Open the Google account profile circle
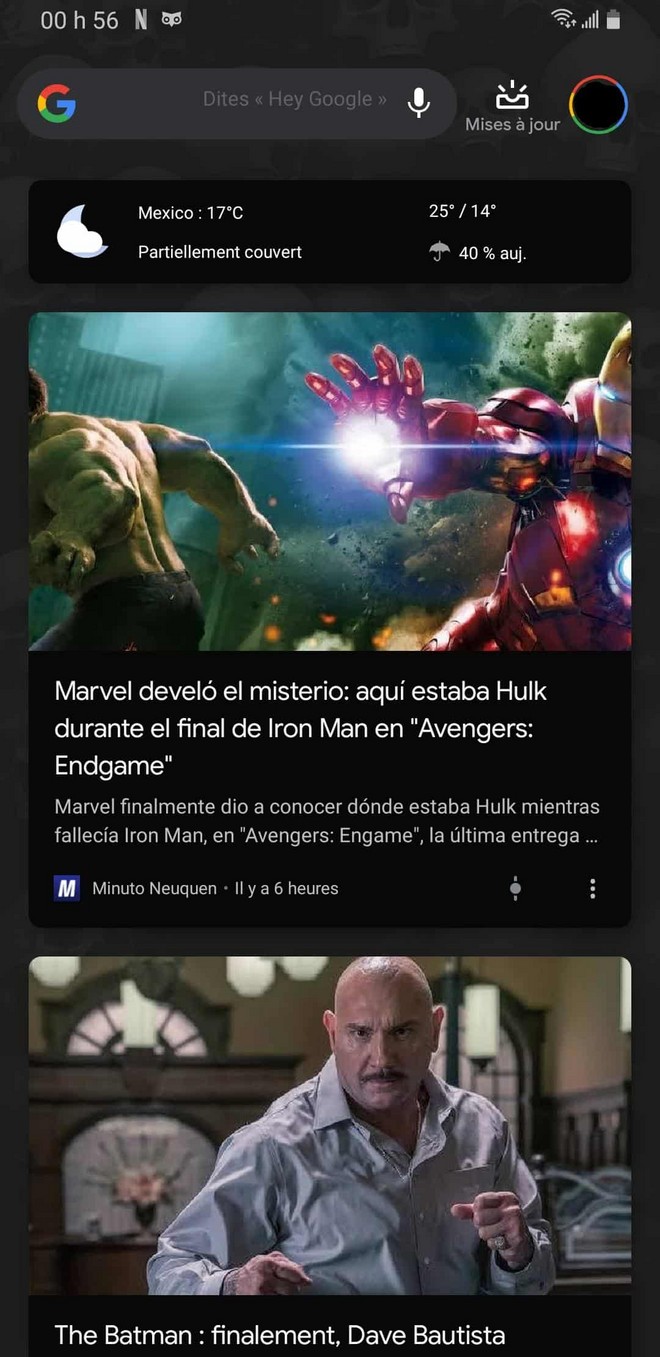The height and width of the screenshot is (1357, 660). [x=598, y=105]
